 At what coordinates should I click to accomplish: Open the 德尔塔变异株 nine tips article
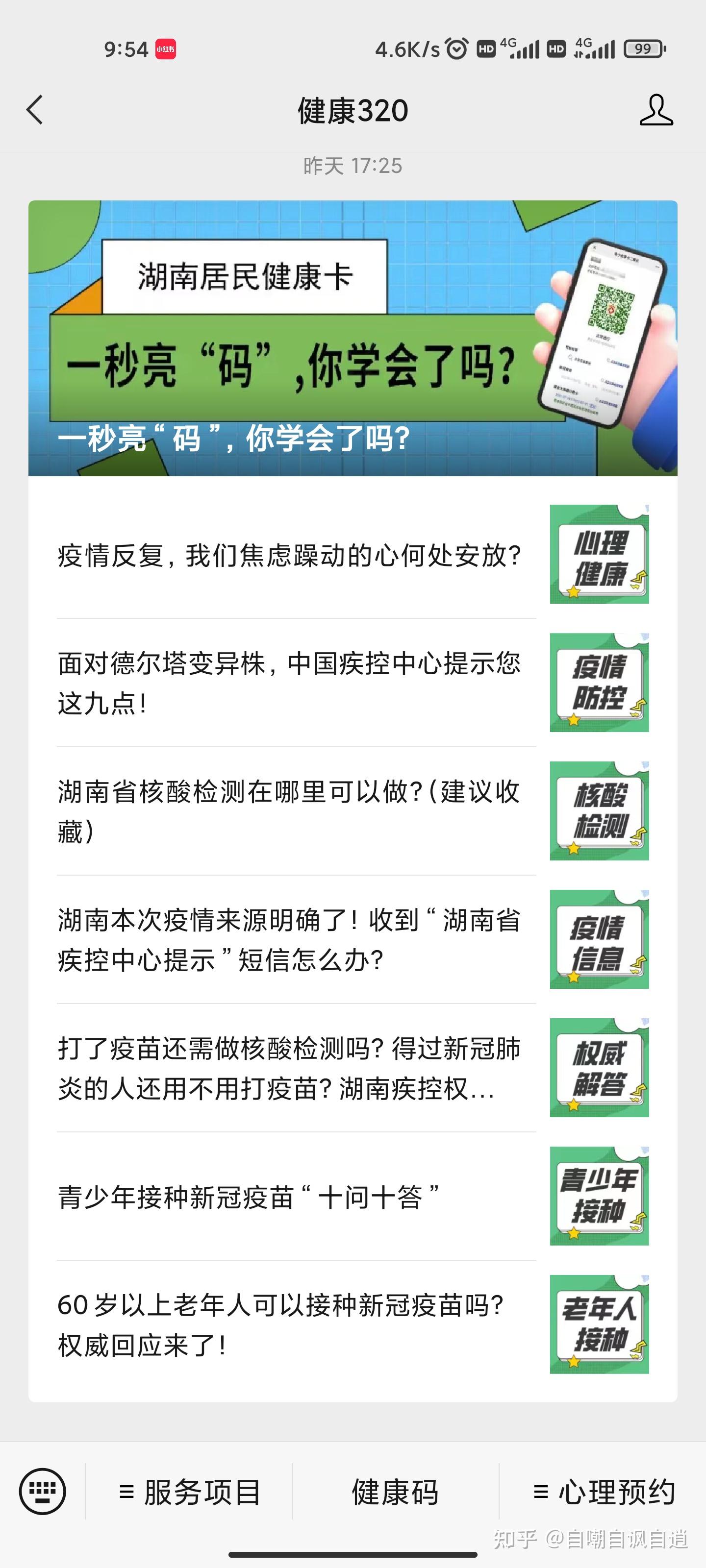coord(289,683)
